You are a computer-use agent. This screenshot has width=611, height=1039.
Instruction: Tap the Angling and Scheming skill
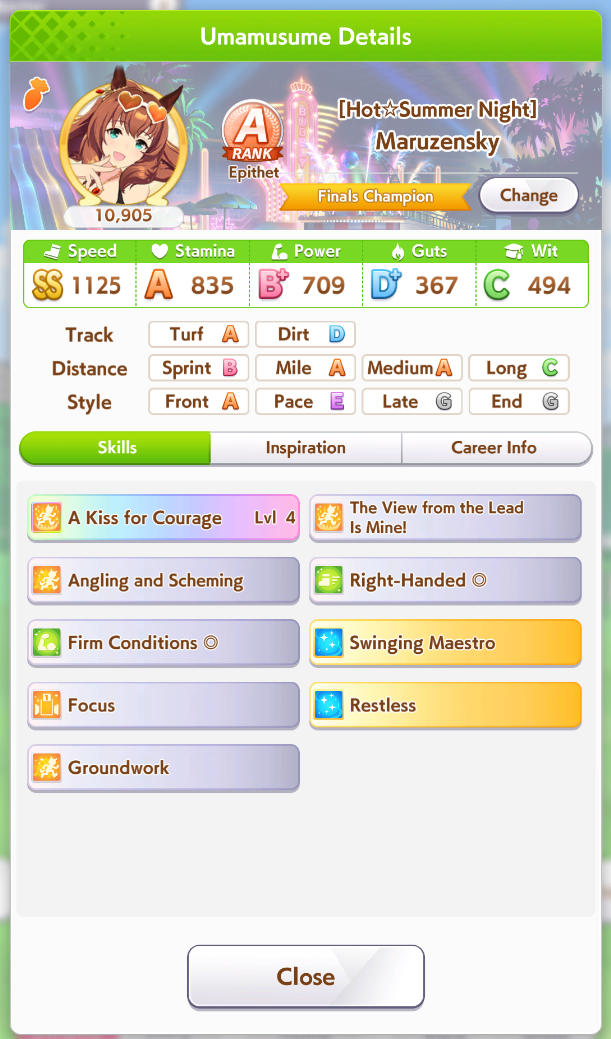pyautogui.click(x=163, y=580)
